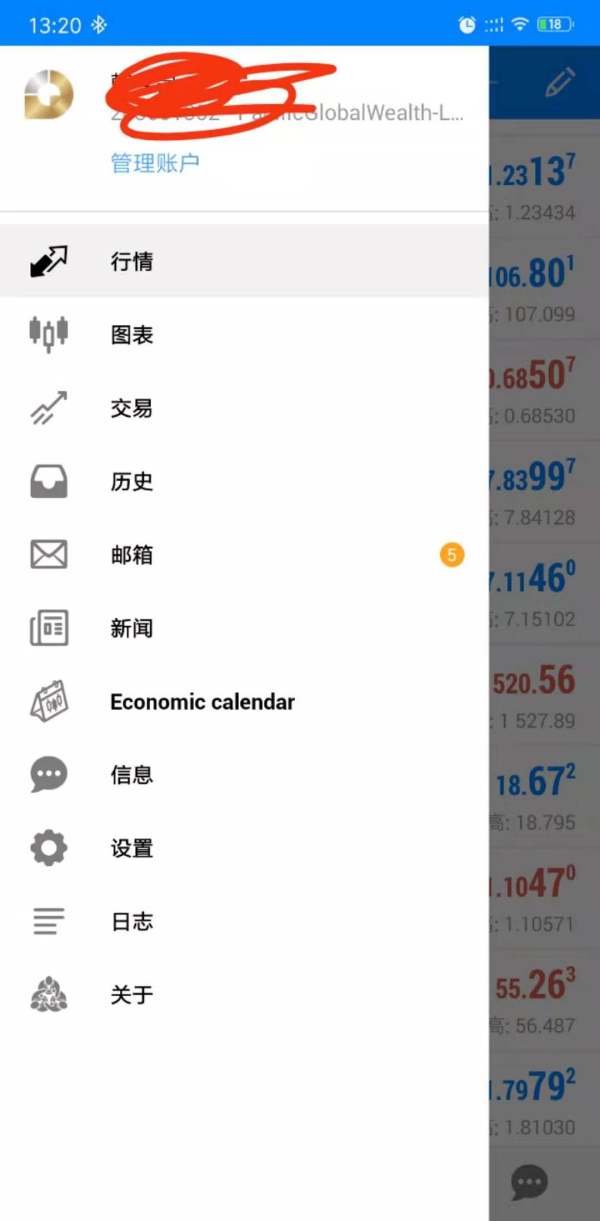Viewport: 600px width, 1221px height.
Task: Open 历史 history section
Action: tap(132, 482)
